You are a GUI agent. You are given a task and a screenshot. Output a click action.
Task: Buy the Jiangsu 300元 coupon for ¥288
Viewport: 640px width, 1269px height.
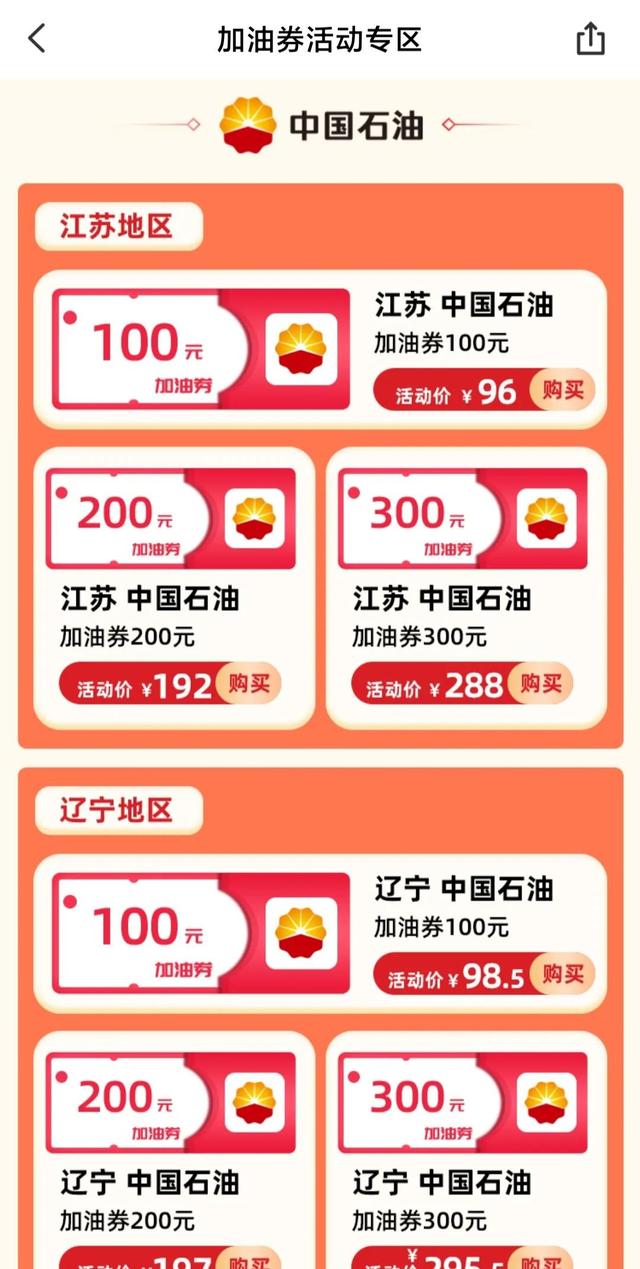[541, 684]
